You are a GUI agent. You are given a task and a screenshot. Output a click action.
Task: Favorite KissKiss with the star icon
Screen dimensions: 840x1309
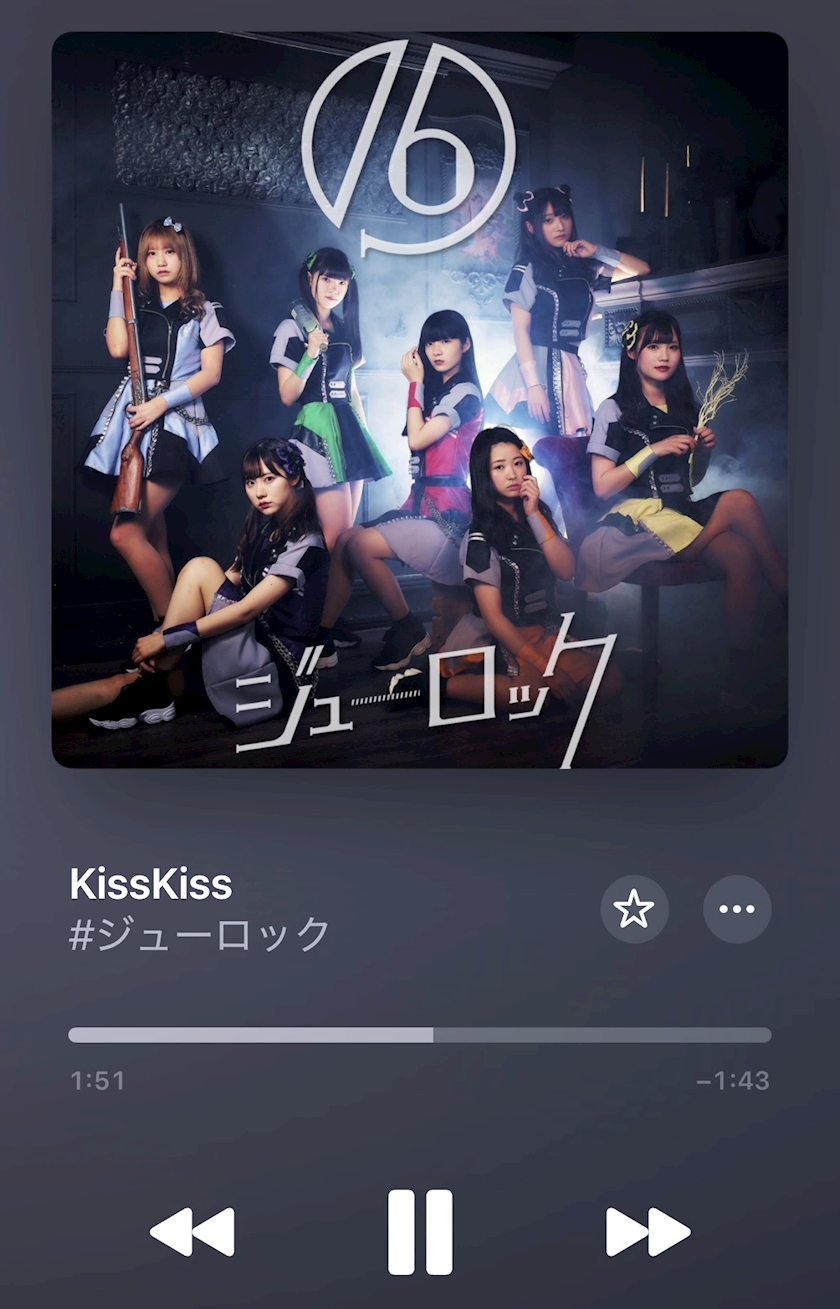[634, 909]
